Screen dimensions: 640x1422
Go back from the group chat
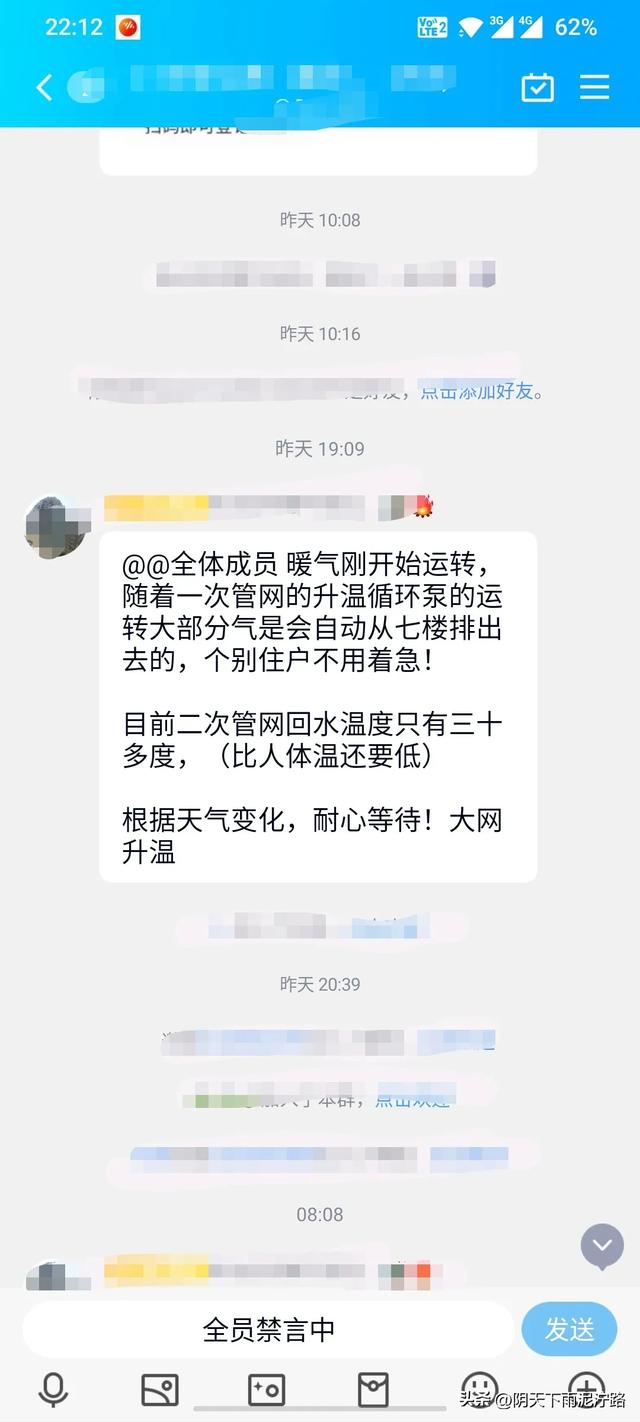pyautogui.click(x=44, y=87)
